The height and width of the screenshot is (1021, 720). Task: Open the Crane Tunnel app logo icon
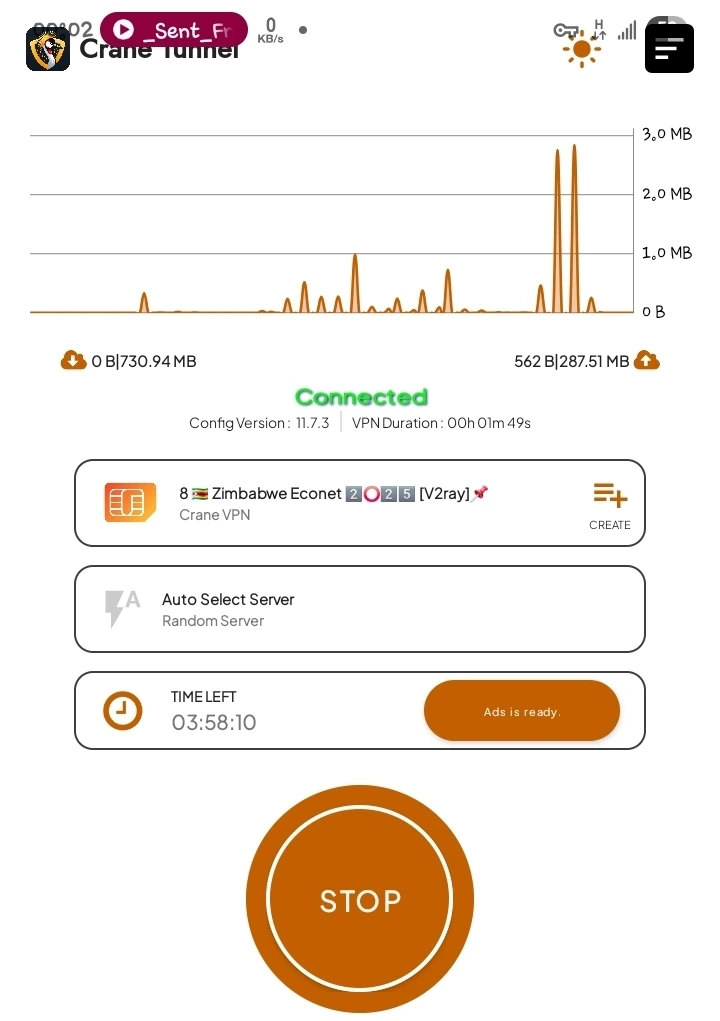pyautogui.click(x=47, y=48)
